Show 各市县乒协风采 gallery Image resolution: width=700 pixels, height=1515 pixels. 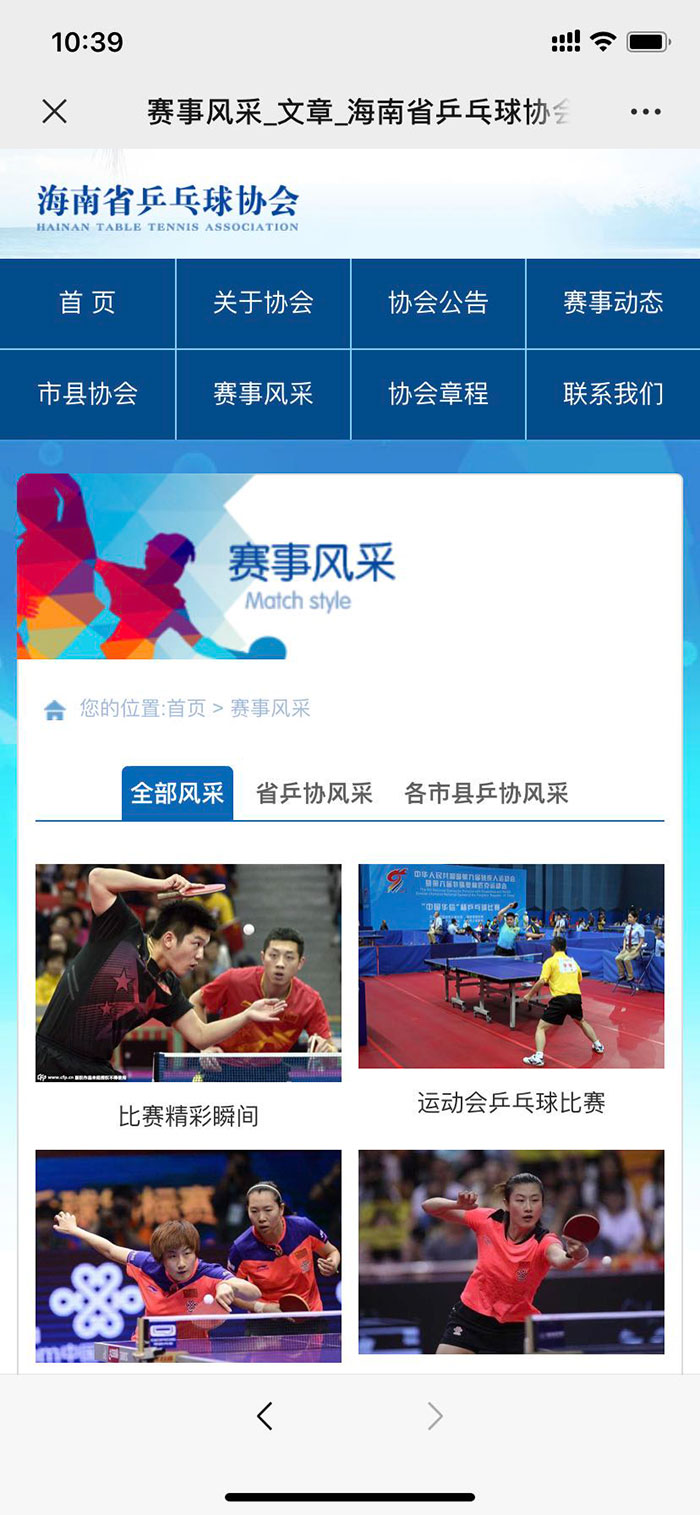(x=486, y=794)
